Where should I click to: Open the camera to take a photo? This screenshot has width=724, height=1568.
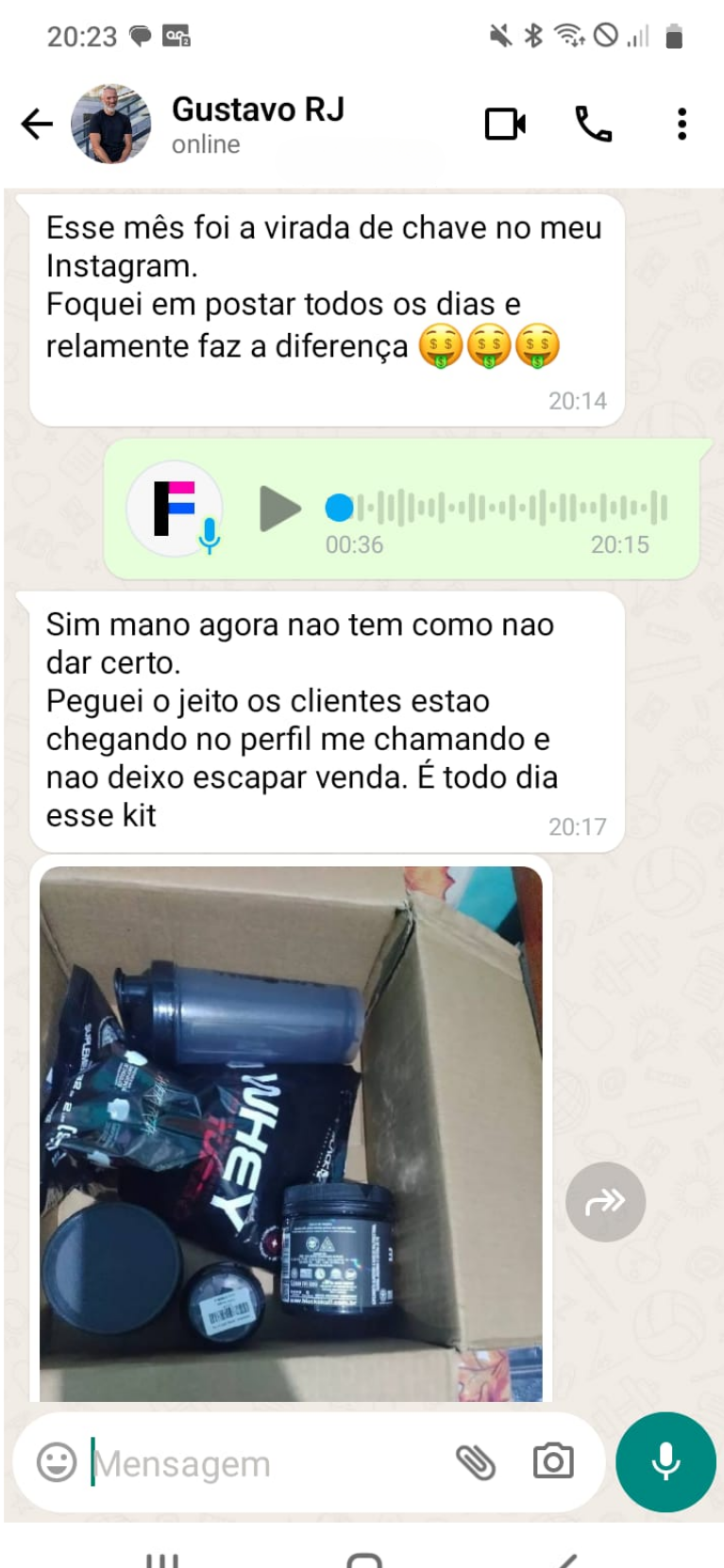553,1462
